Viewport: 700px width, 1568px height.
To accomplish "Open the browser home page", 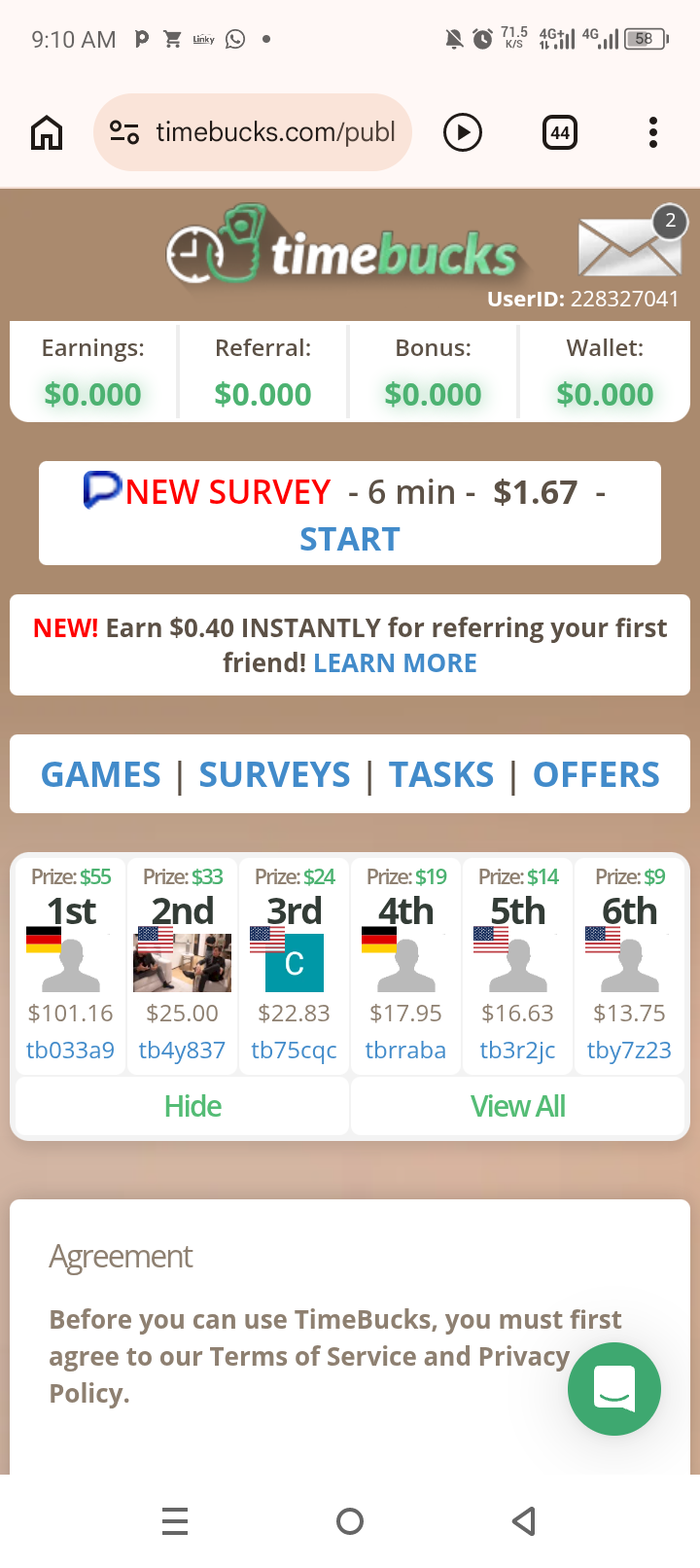I will point(47,132).
